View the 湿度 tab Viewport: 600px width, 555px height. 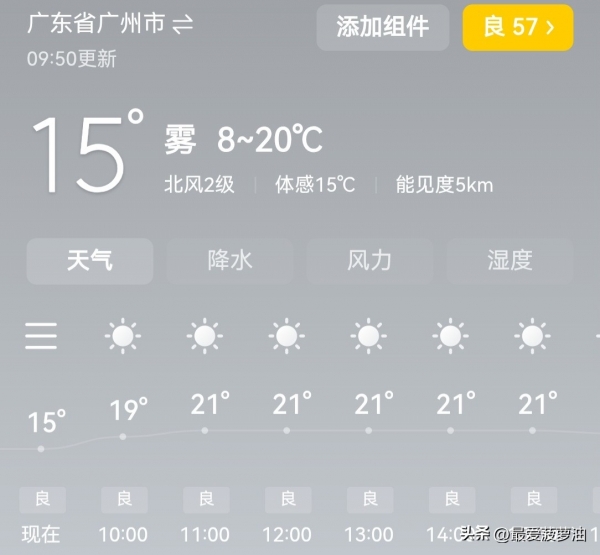point(509,261)
